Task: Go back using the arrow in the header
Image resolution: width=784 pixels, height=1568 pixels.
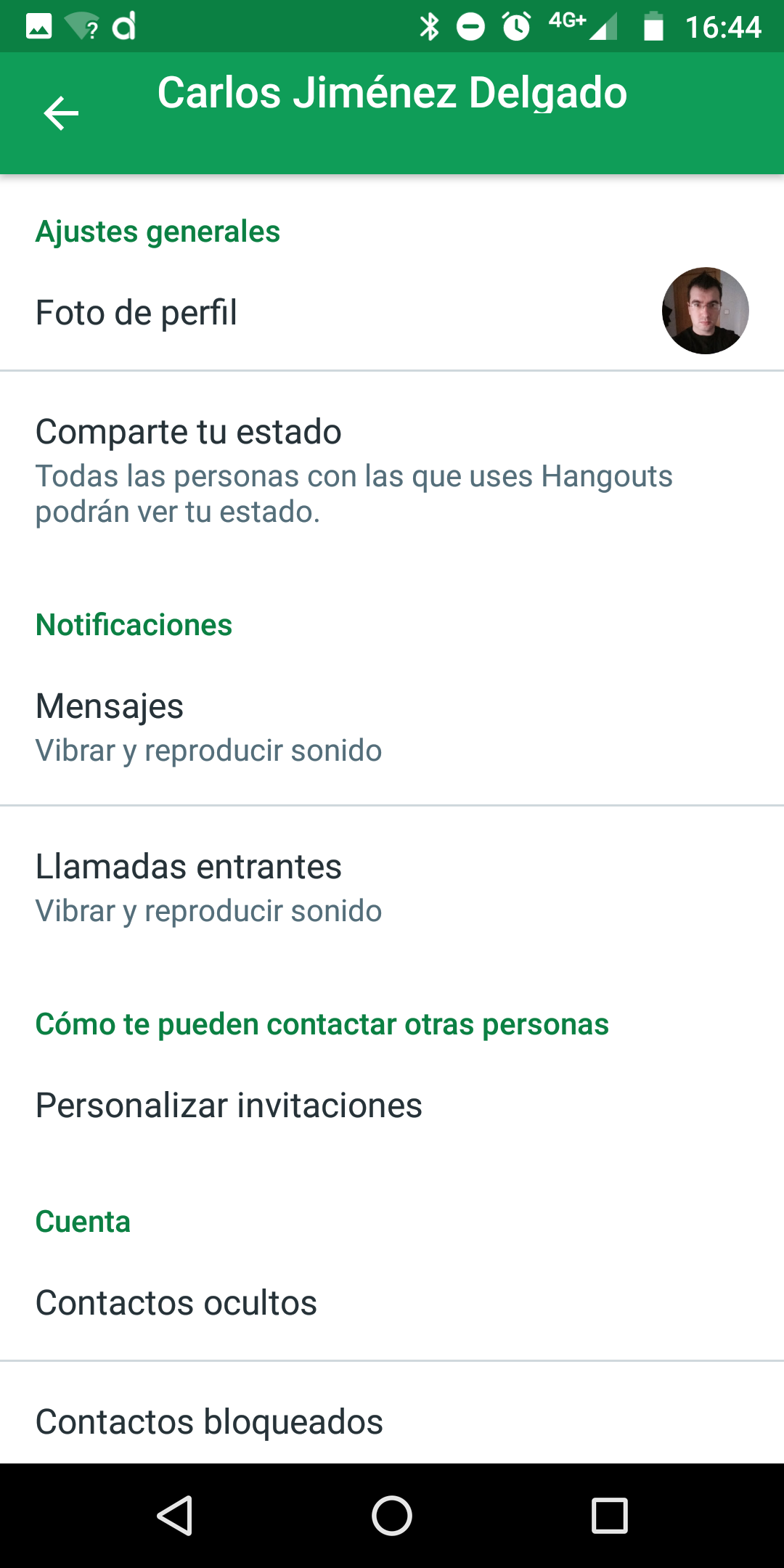Action: 61,113
